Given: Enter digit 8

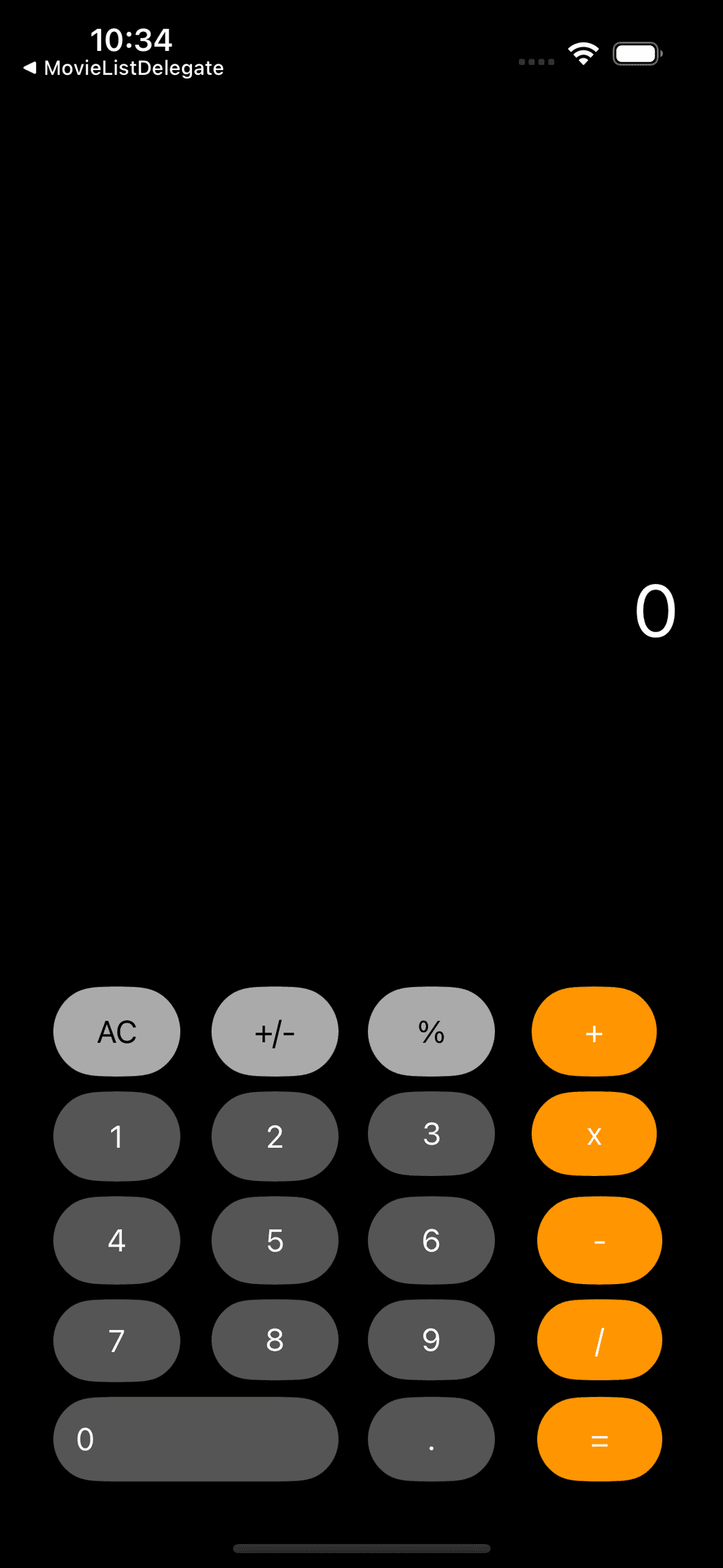Looking at the screenshot, I should point(275,1340).
